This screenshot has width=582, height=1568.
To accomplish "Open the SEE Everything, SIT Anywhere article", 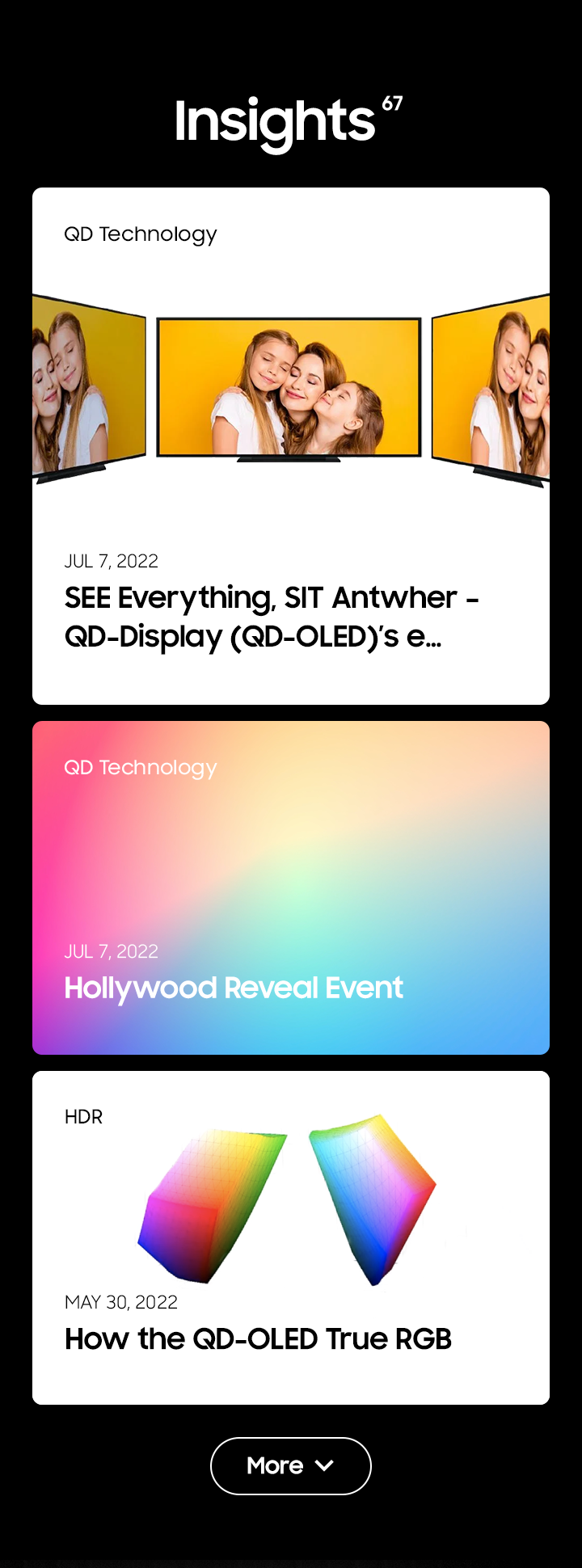I will (x=272, y=617).
